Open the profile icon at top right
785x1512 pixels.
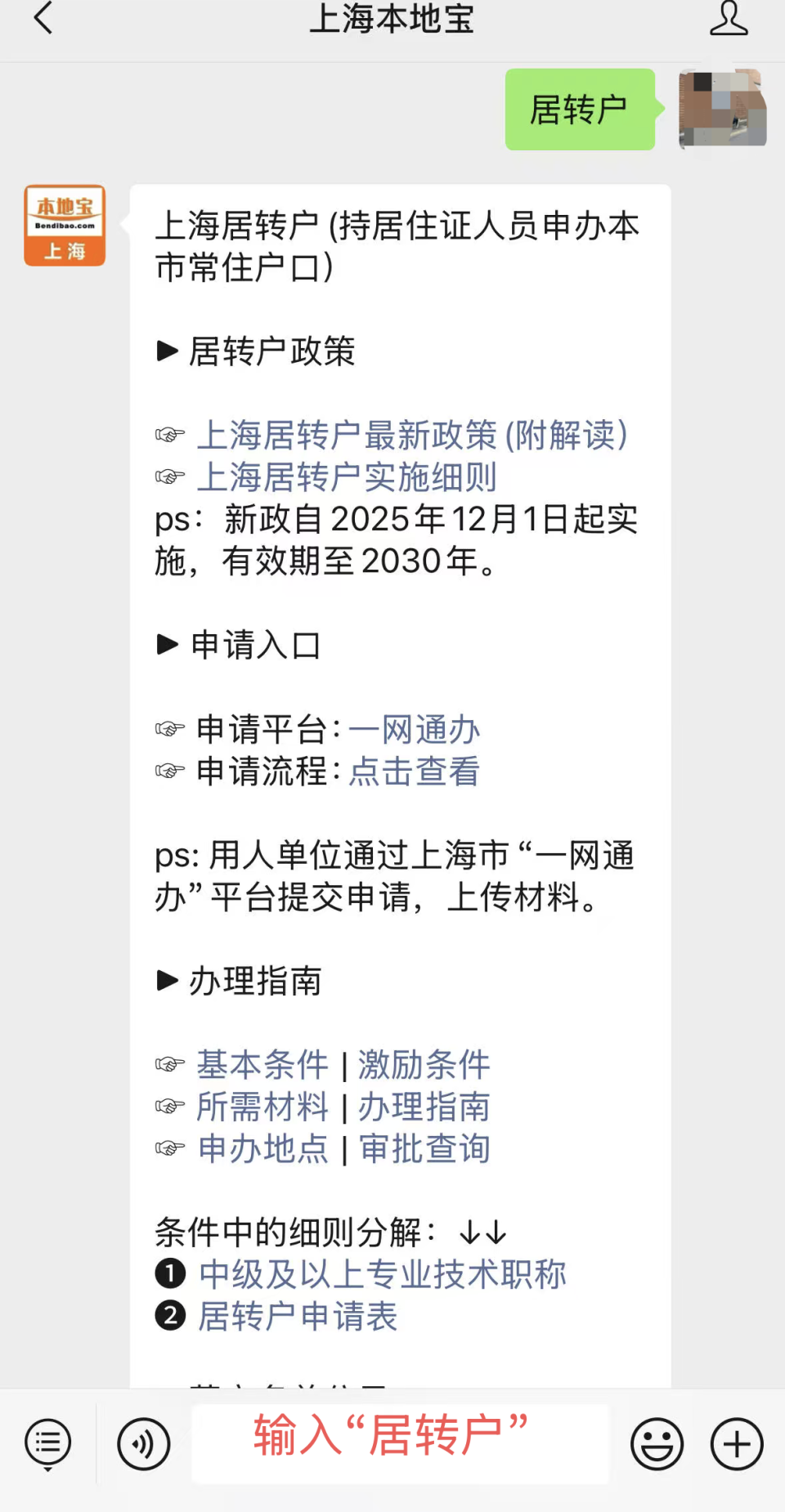coord(729,20)
